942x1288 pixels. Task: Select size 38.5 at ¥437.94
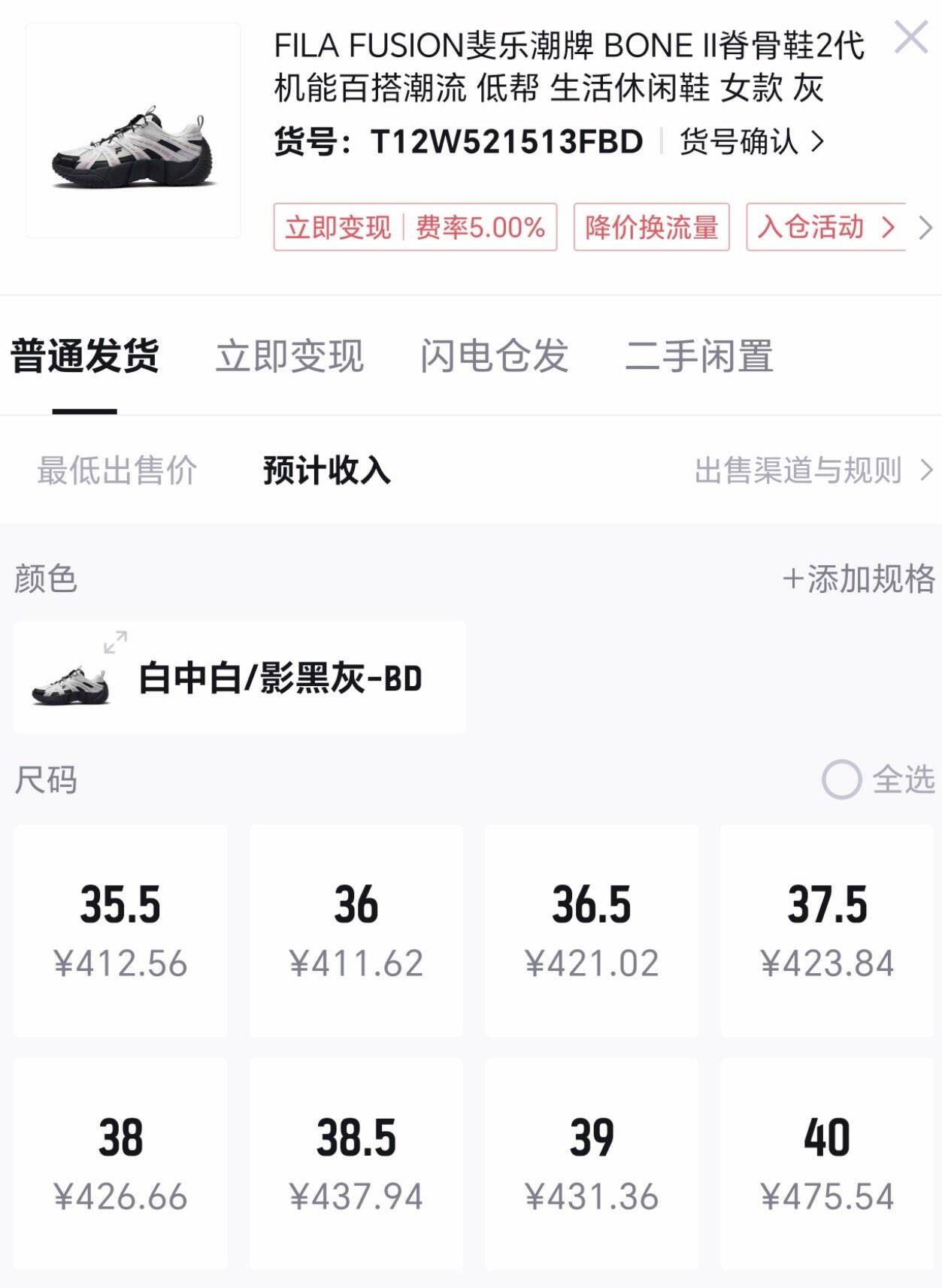356,1164
